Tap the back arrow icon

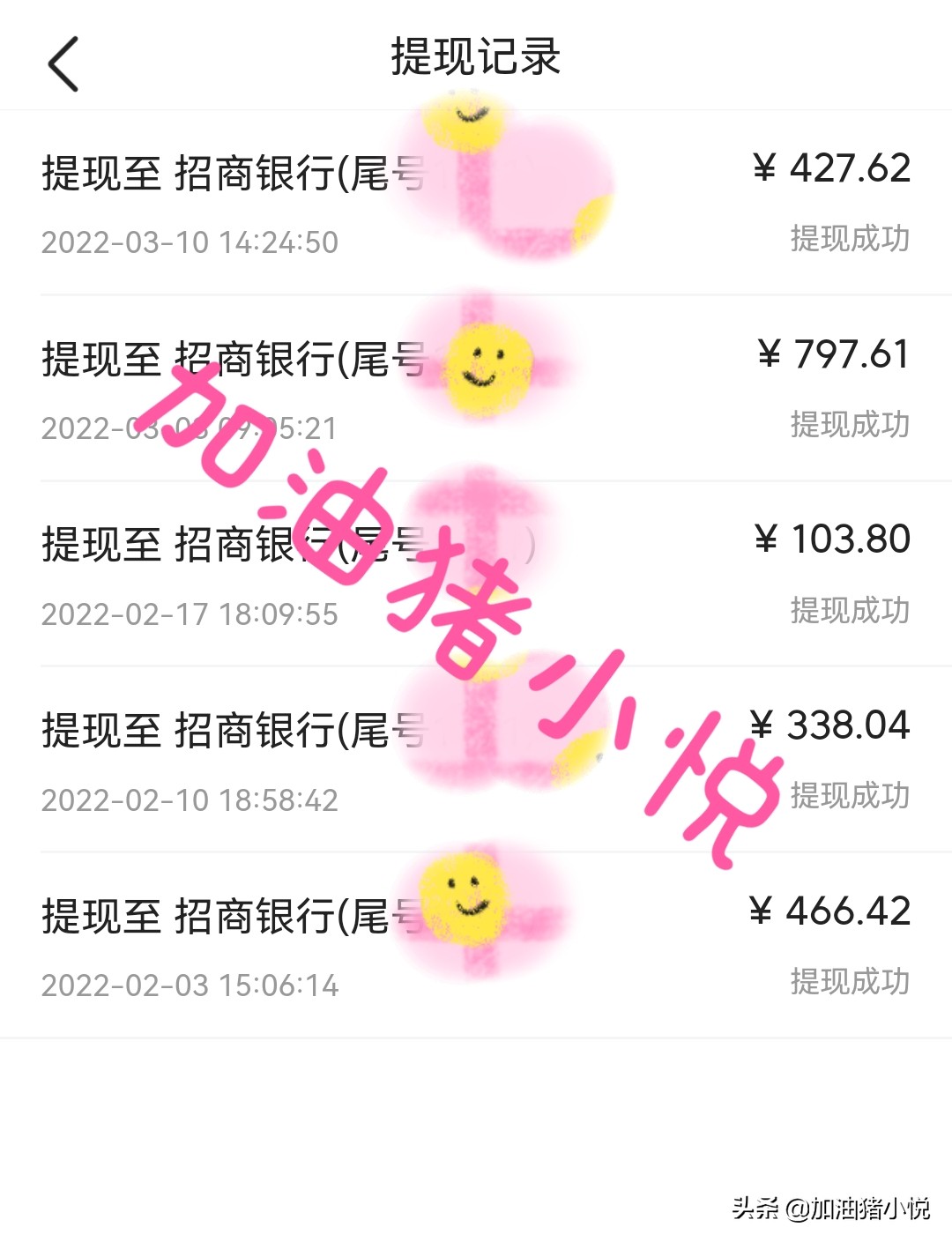coord(63,64)
